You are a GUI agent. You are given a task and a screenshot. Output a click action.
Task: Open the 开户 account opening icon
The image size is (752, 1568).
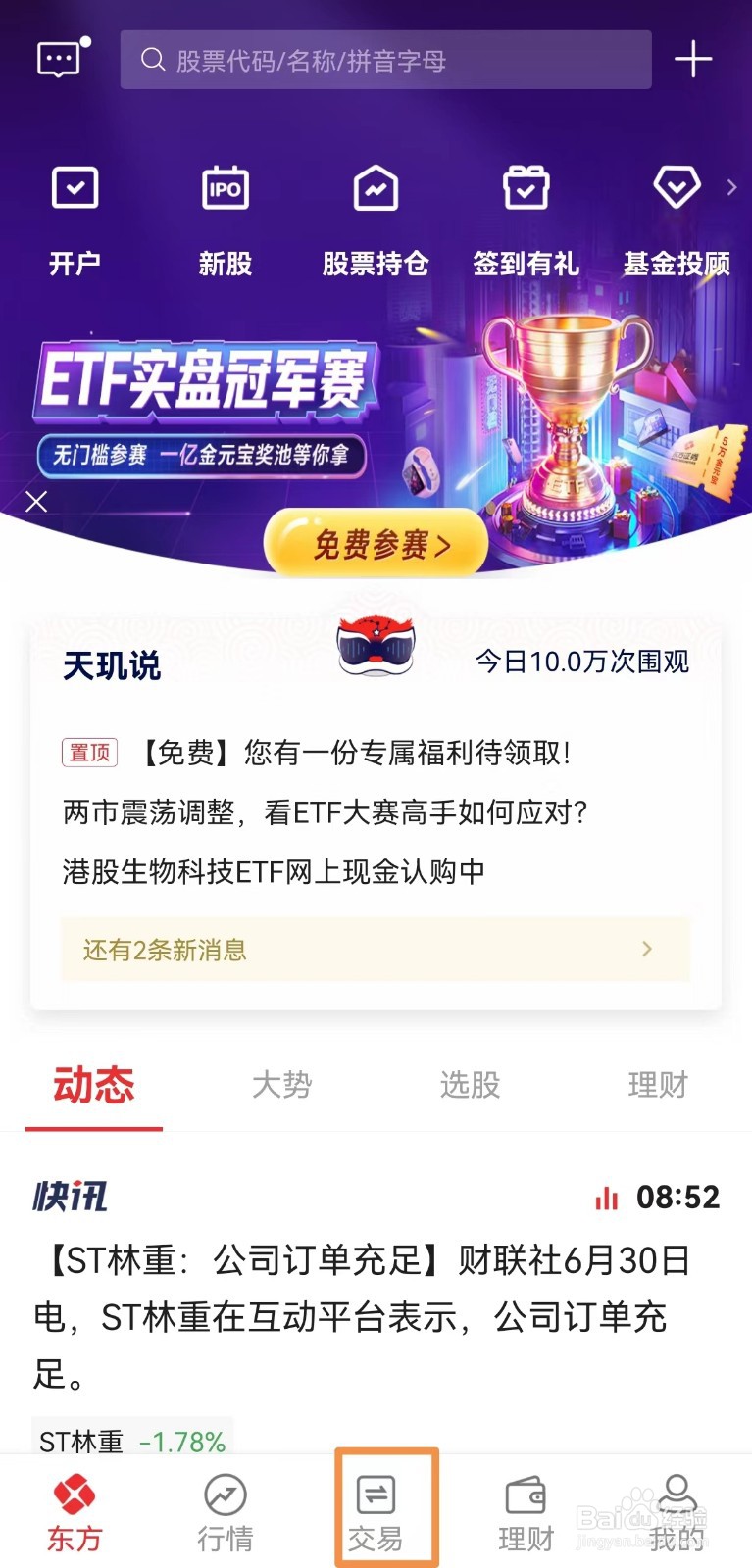point(74,211)
